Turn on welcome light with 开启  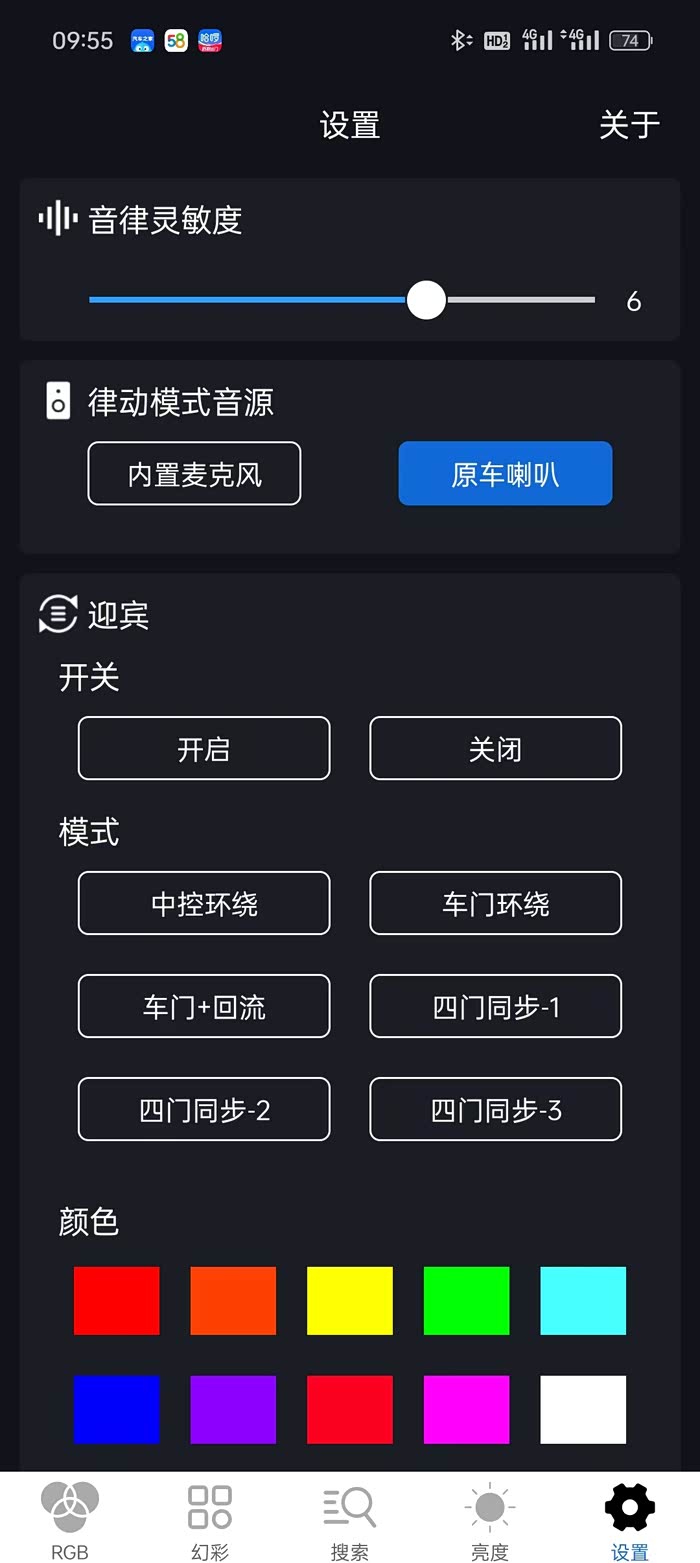(204, 748)
